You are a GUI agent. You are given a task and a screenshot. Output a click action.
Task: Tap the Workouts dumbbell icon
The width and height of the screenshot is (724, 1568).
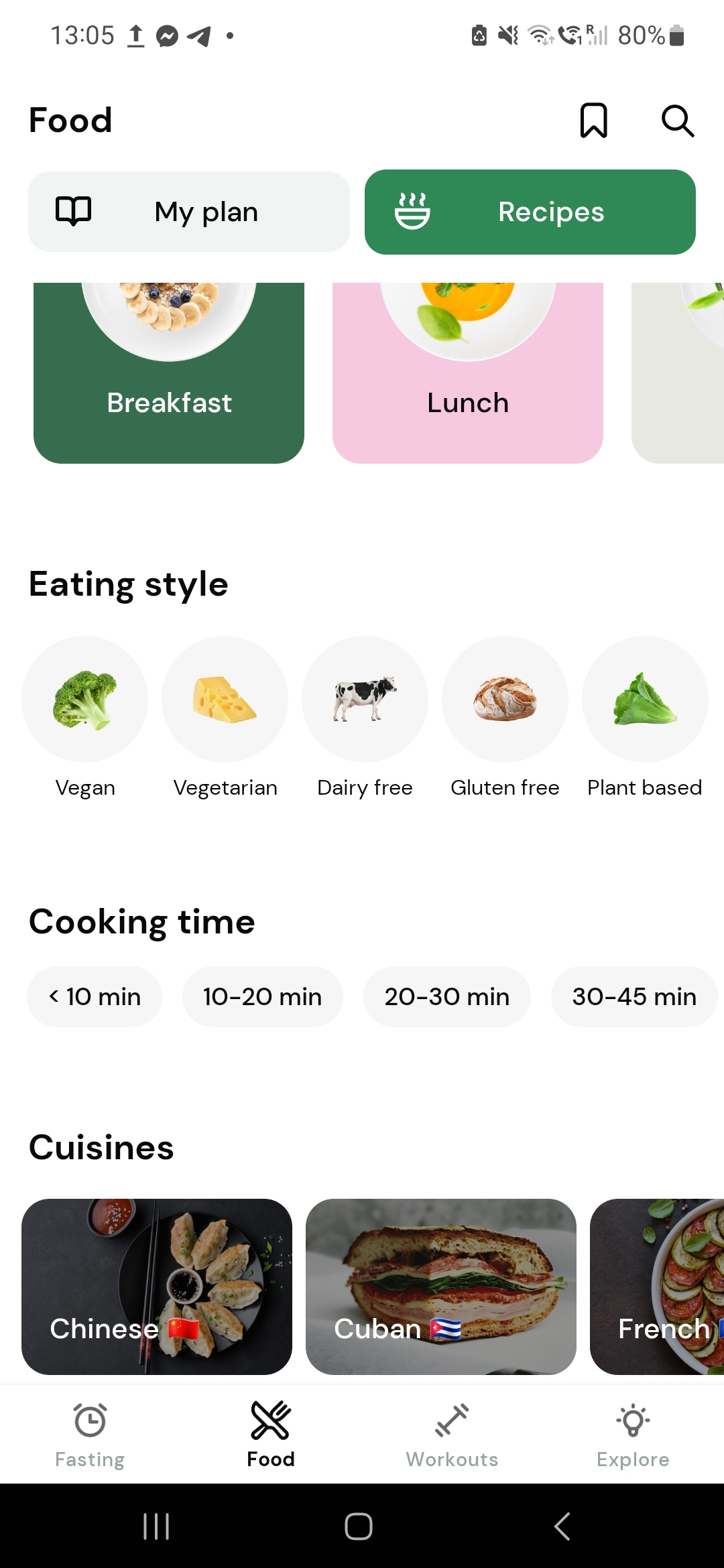[452, 1421]
